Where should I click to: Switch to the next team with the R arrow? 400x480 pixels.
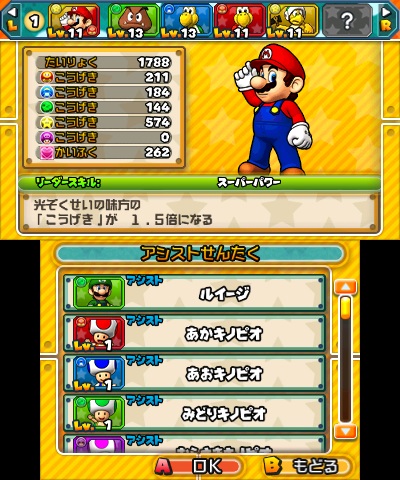tap(386, 21)
